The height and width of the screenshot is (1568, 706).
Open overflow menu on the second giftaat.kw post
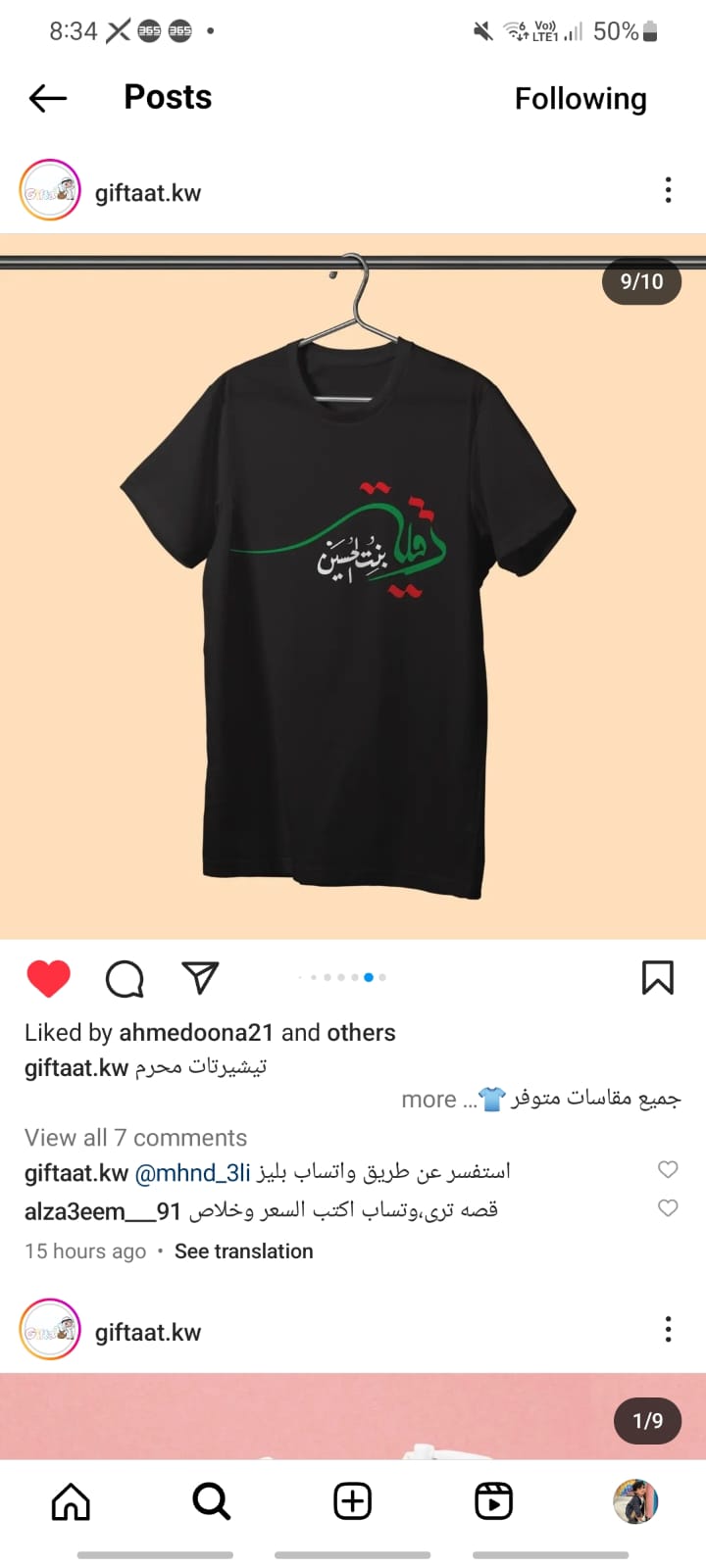[x=668, y=1330]
